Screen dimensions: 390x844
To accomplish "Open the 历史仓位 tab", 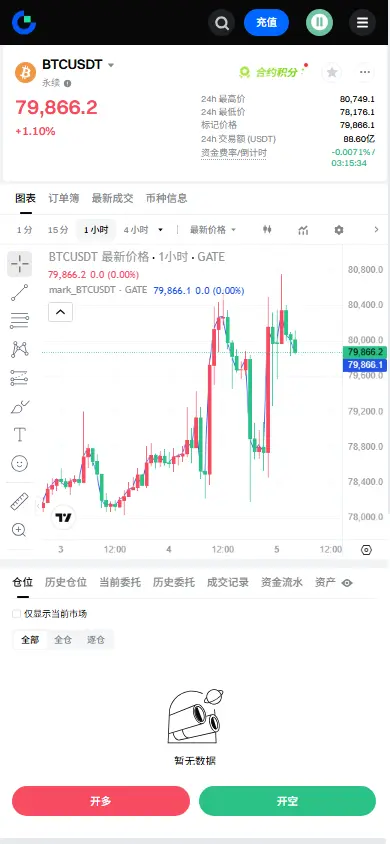I will (x=66, y=582).
